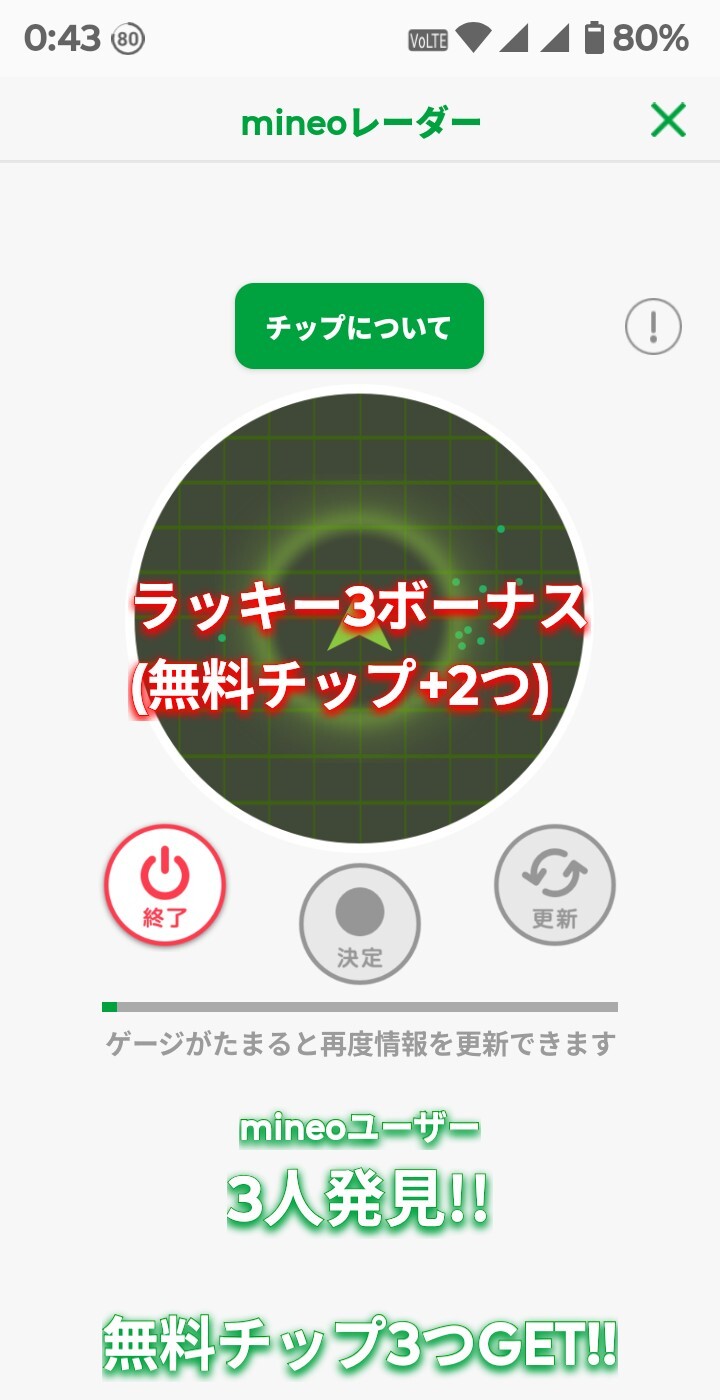Screen dimensions: 720x1400
Task: Tap the exclamation notice icon
Action: pyautogui.click(x=653, y=326)
